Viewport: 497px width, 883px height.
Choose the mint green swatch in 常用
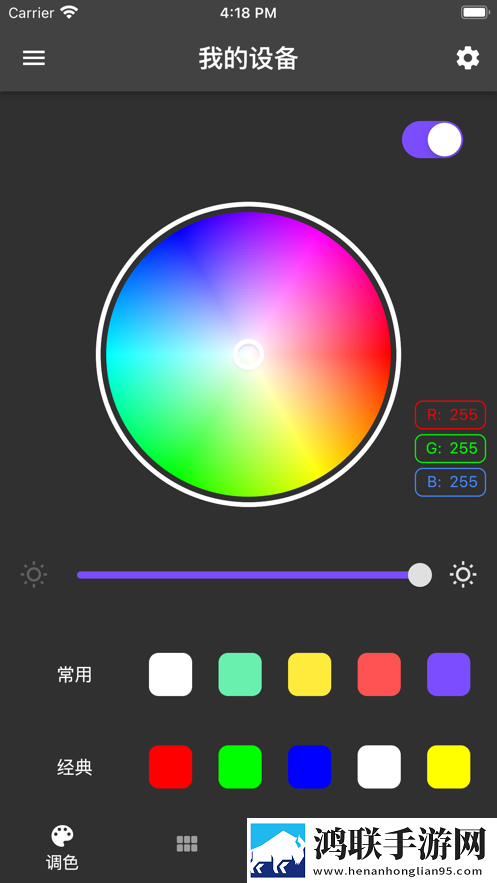coord(240,675)
